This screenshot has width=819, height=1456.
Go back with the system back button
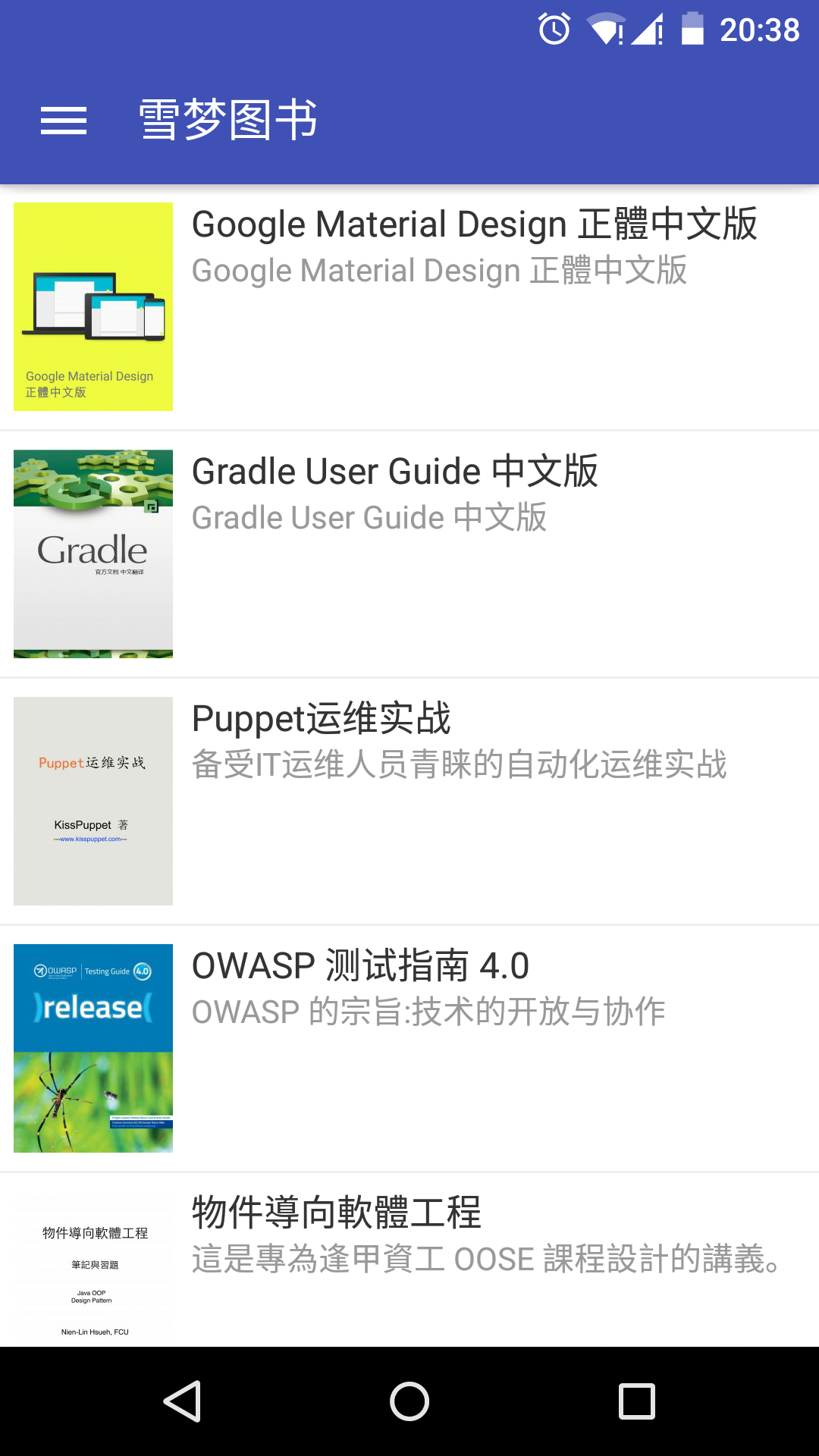point(182,1401)
